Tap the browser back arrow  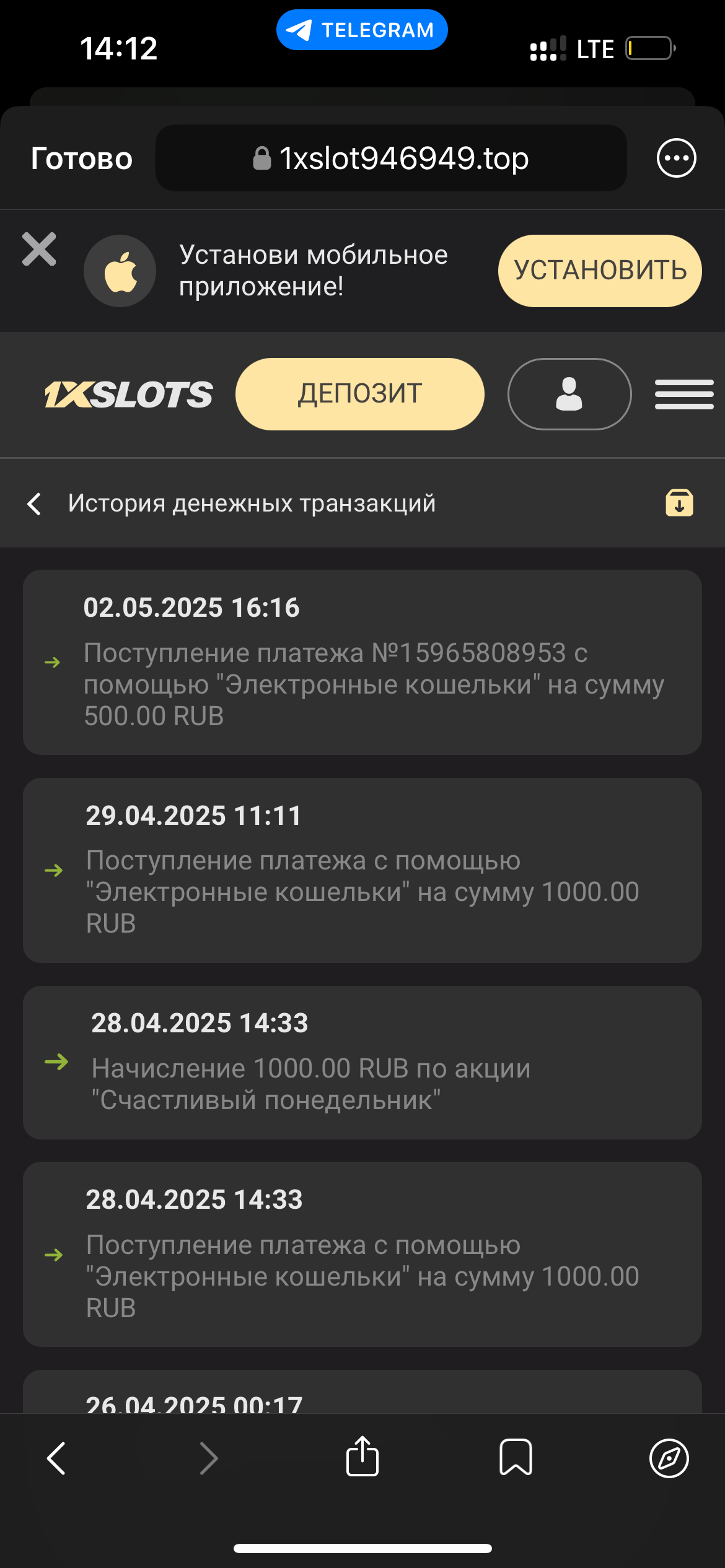(56, 1458)
